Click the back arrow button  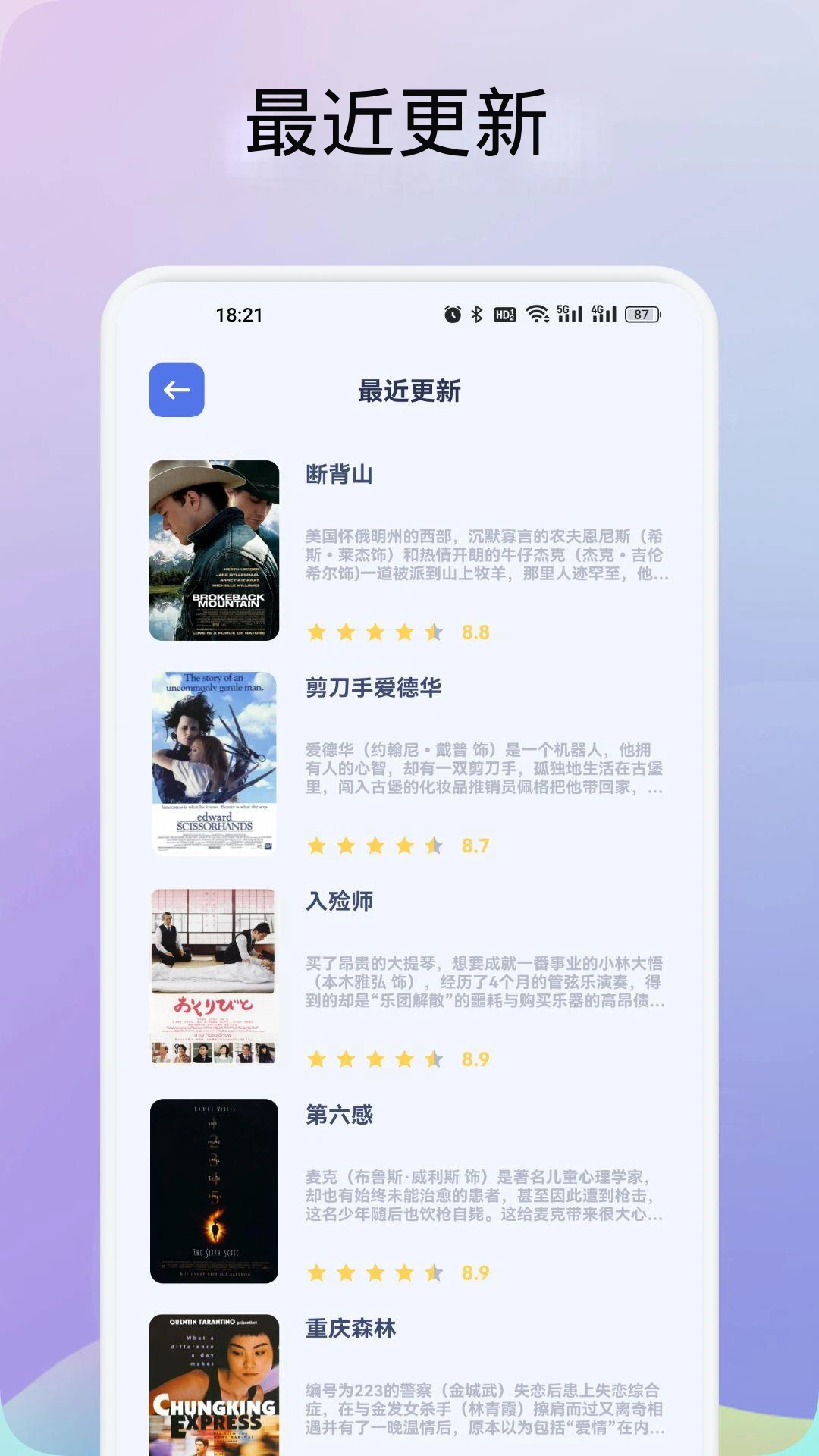[177, 389]
